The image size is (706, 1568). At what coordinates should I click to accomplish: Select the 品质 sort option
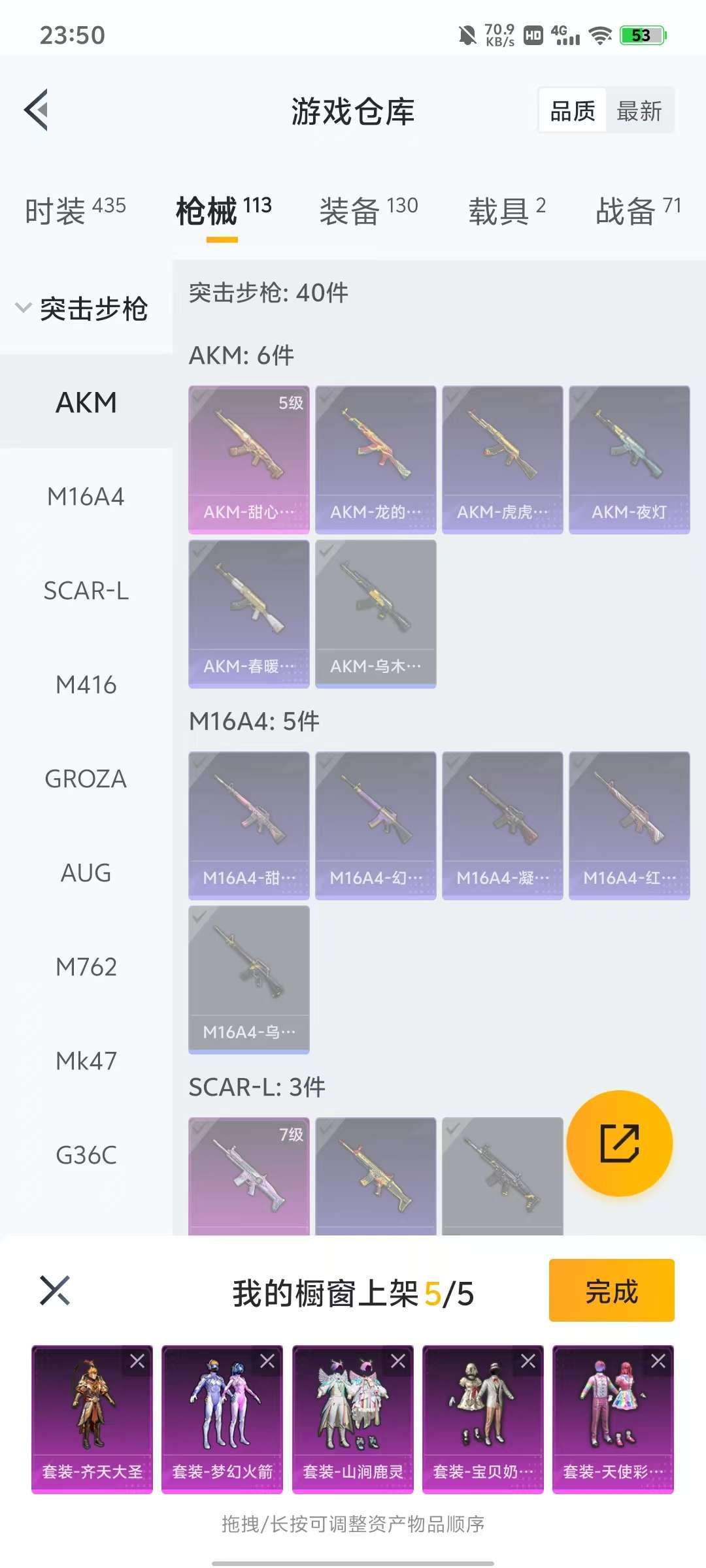573,110
